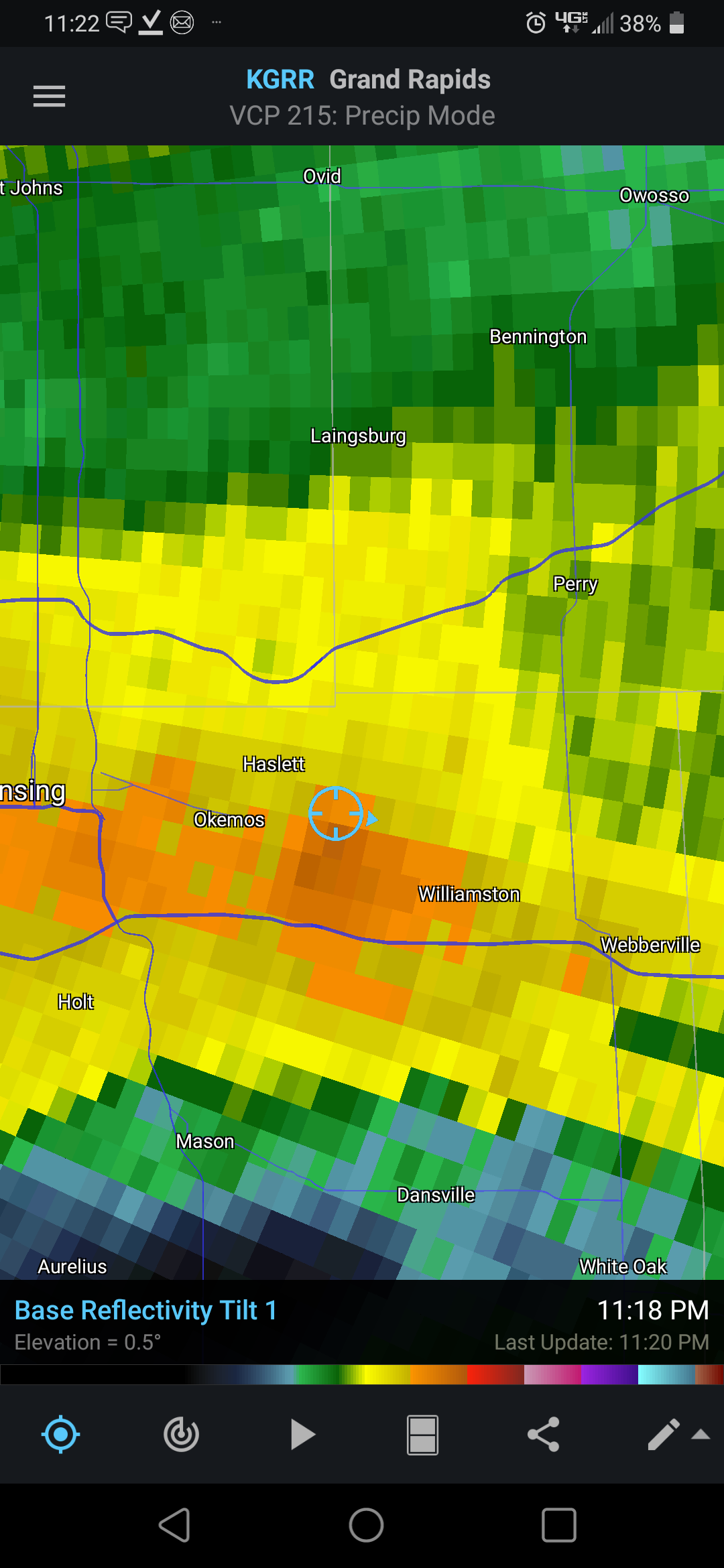Open the hamburger menu

49,96
